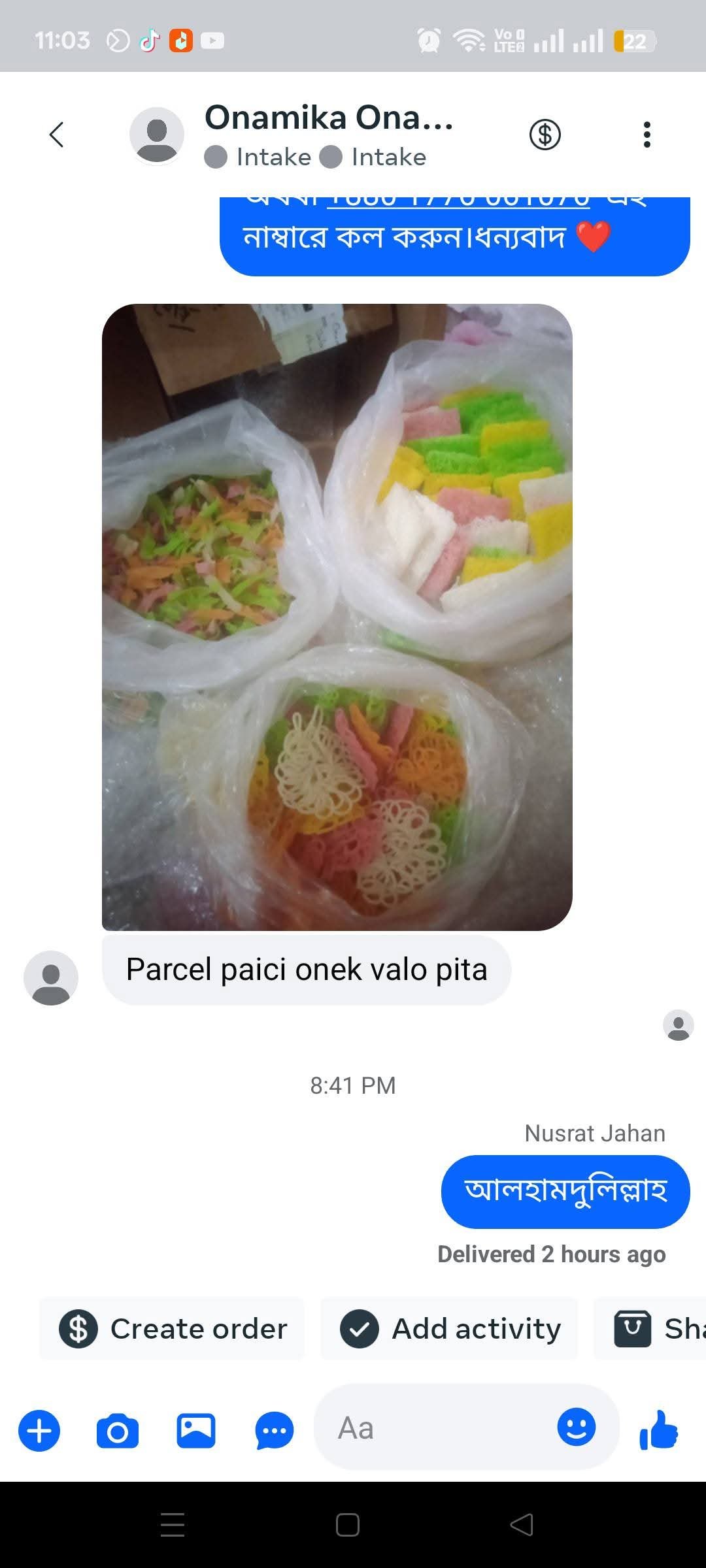This screenshot has width=706, height=1568.
Task: Open the three-dot overflow menu
Action: coord(647,135)
